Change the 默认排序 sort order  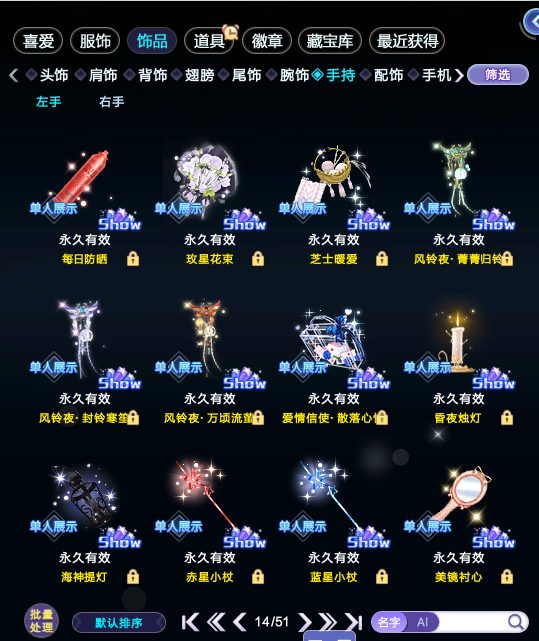point(119,623)
